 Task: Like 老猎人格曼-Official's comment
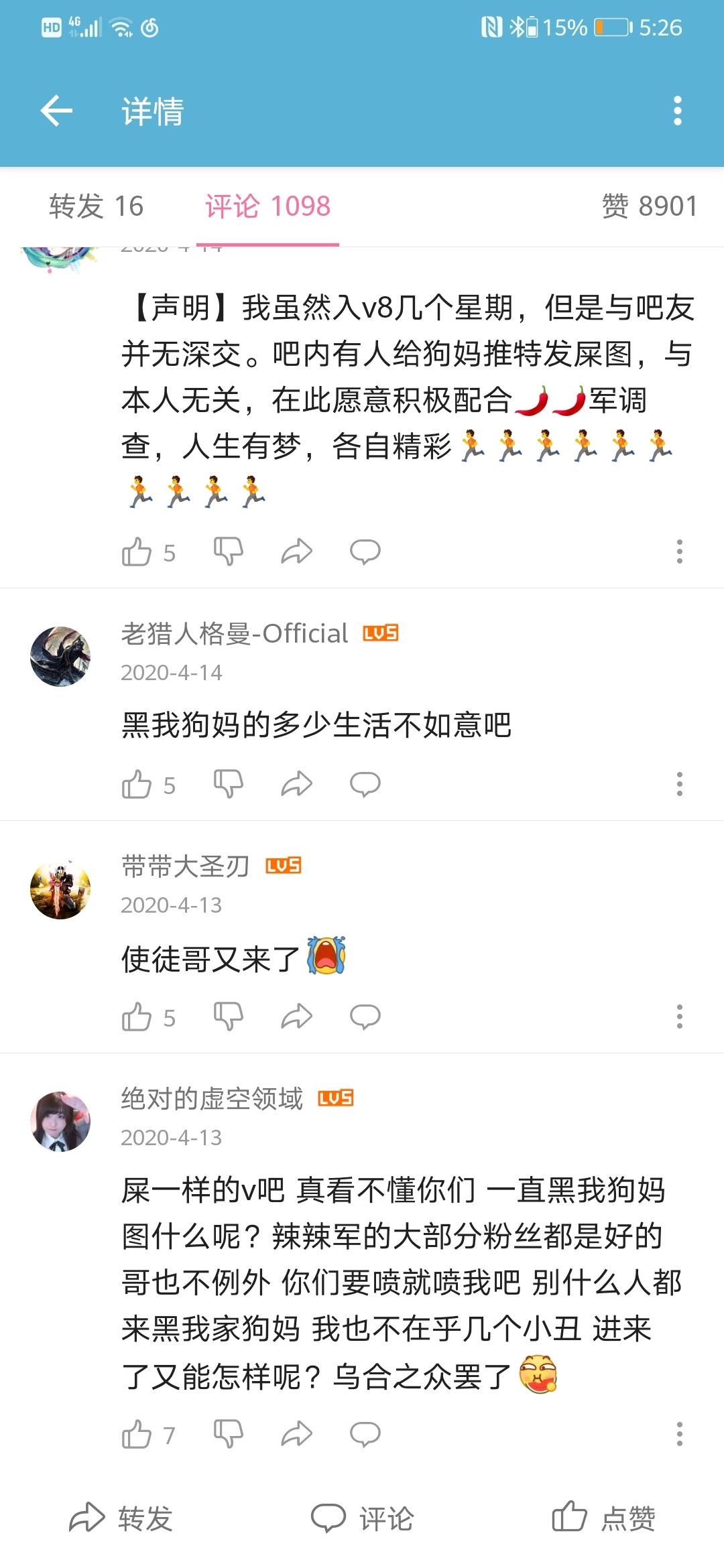pyautogui.click(x=137, y=784)
